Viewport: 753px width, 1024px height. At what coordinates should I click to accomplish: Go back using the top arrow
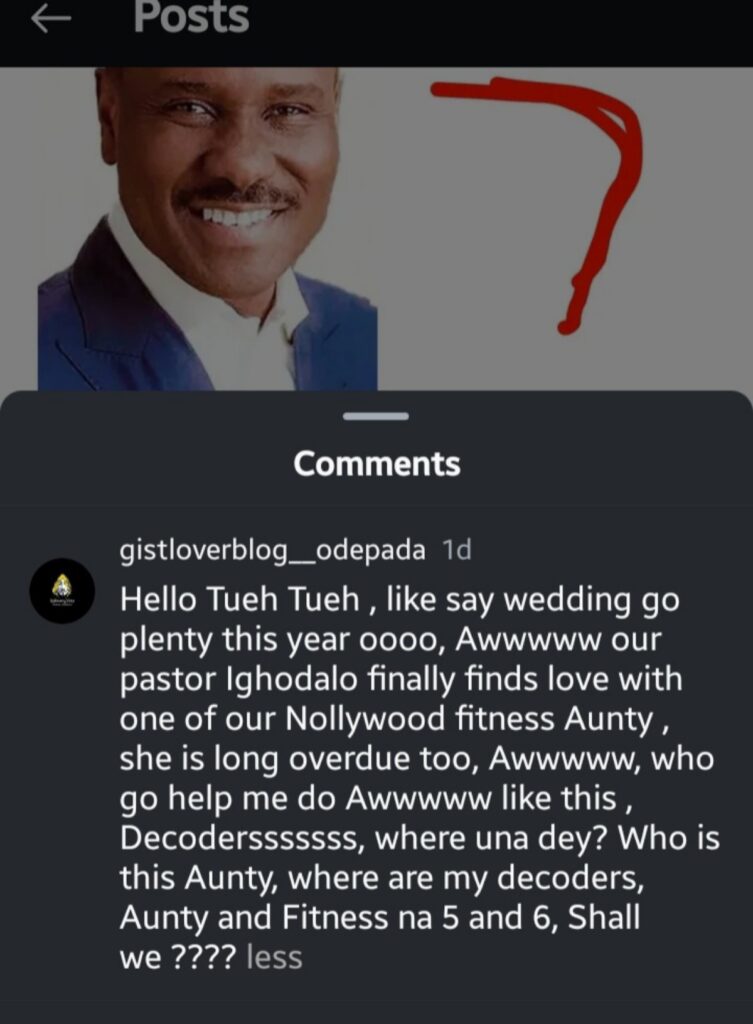[52, 19]
